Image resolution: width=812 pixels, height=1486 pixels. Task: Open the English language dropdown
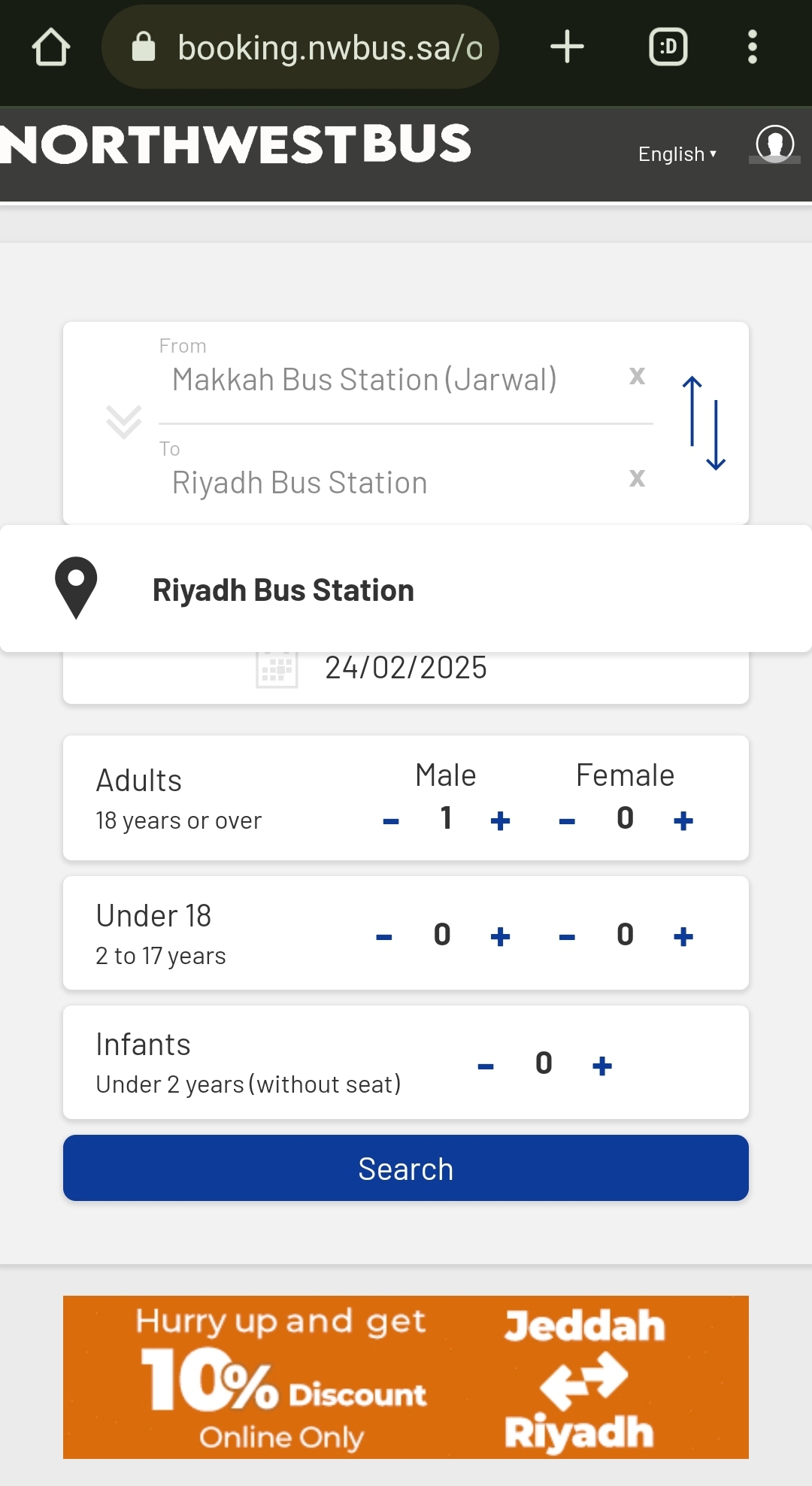[x=677, y=154]
